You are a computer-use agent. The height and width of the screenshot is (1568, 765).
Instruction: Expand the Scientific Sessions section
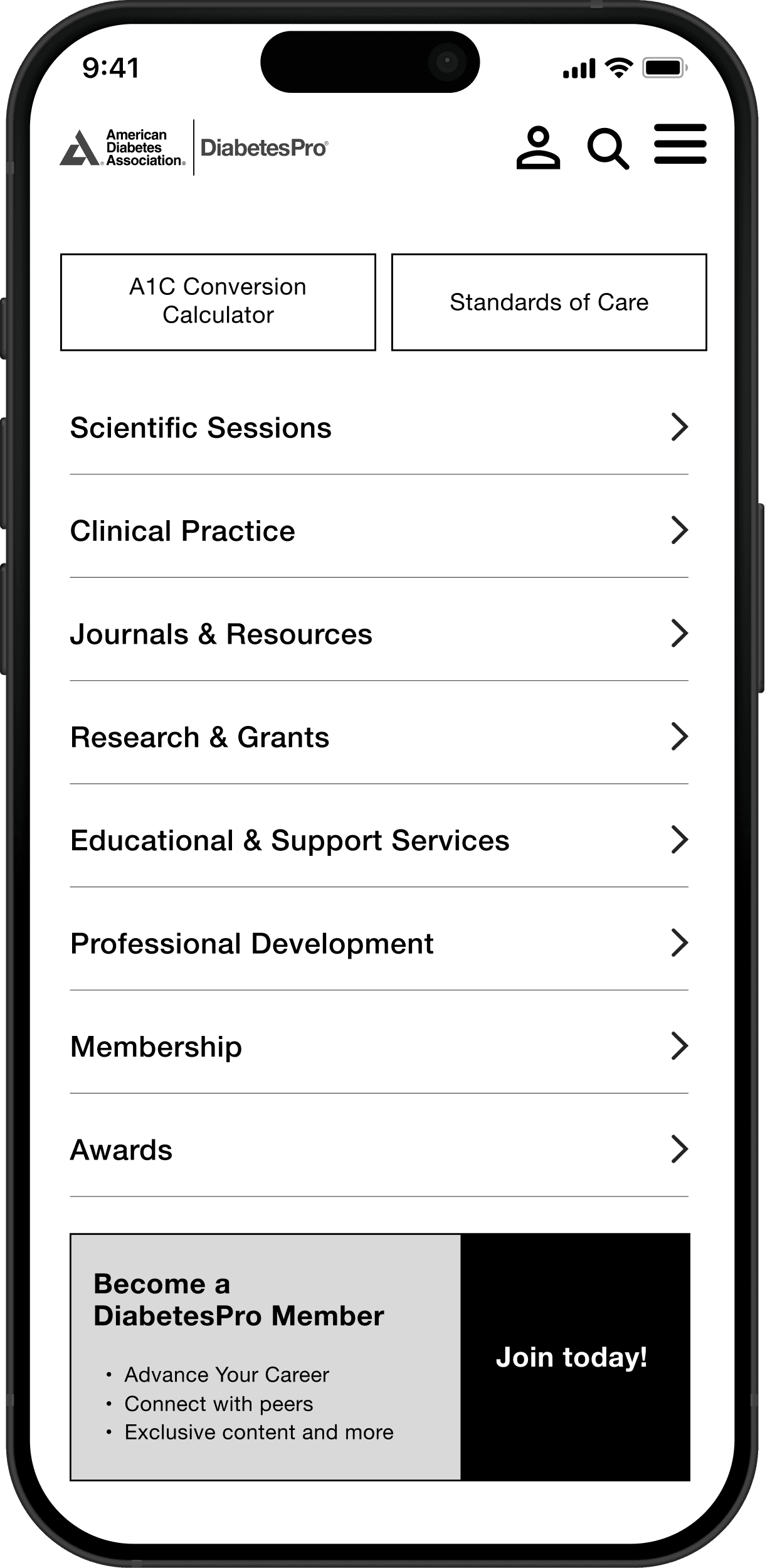pyautogui.click(x=379, y=428)
